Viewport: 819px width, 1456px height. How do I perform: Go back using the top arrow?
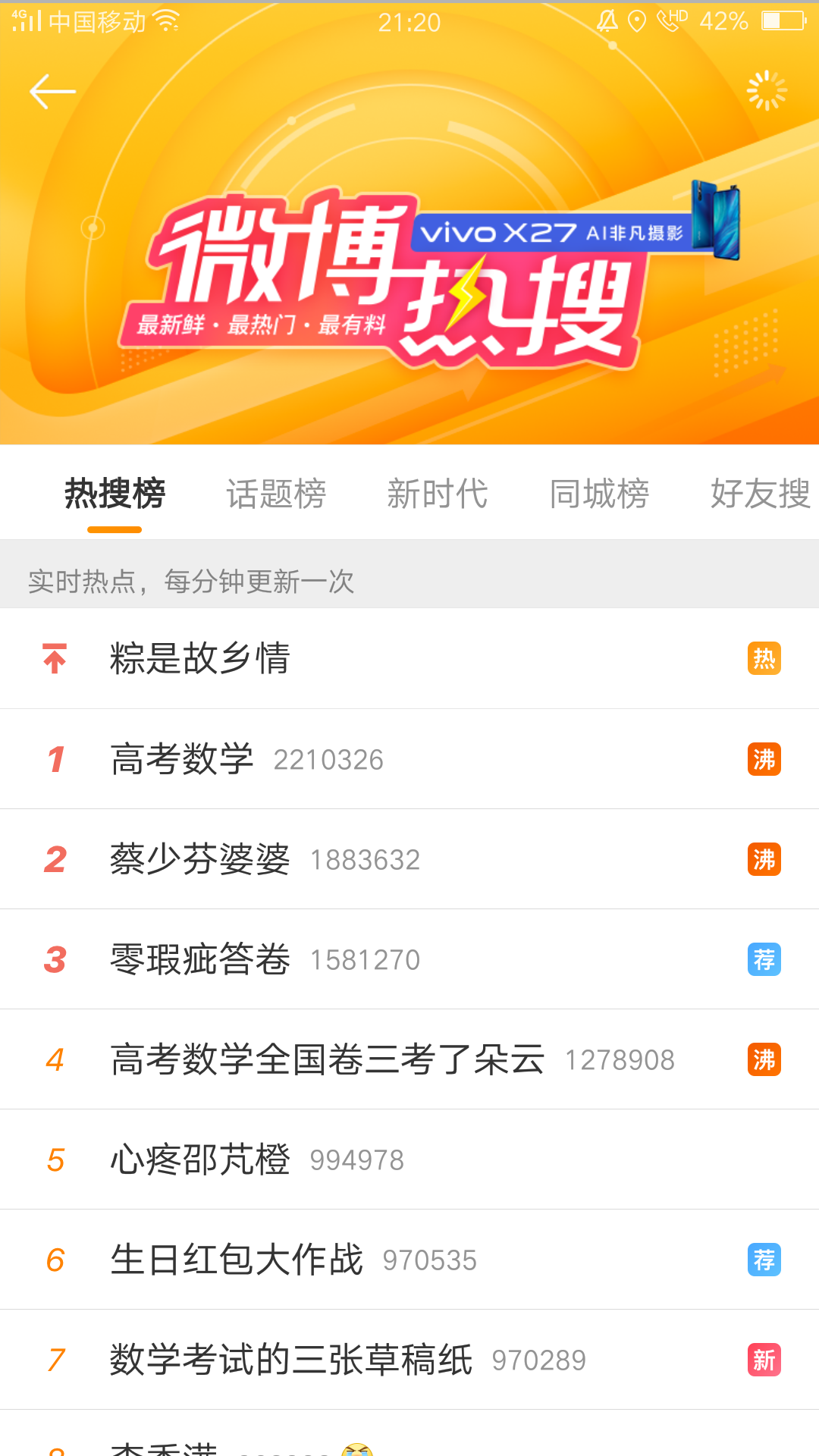point(52,92)
